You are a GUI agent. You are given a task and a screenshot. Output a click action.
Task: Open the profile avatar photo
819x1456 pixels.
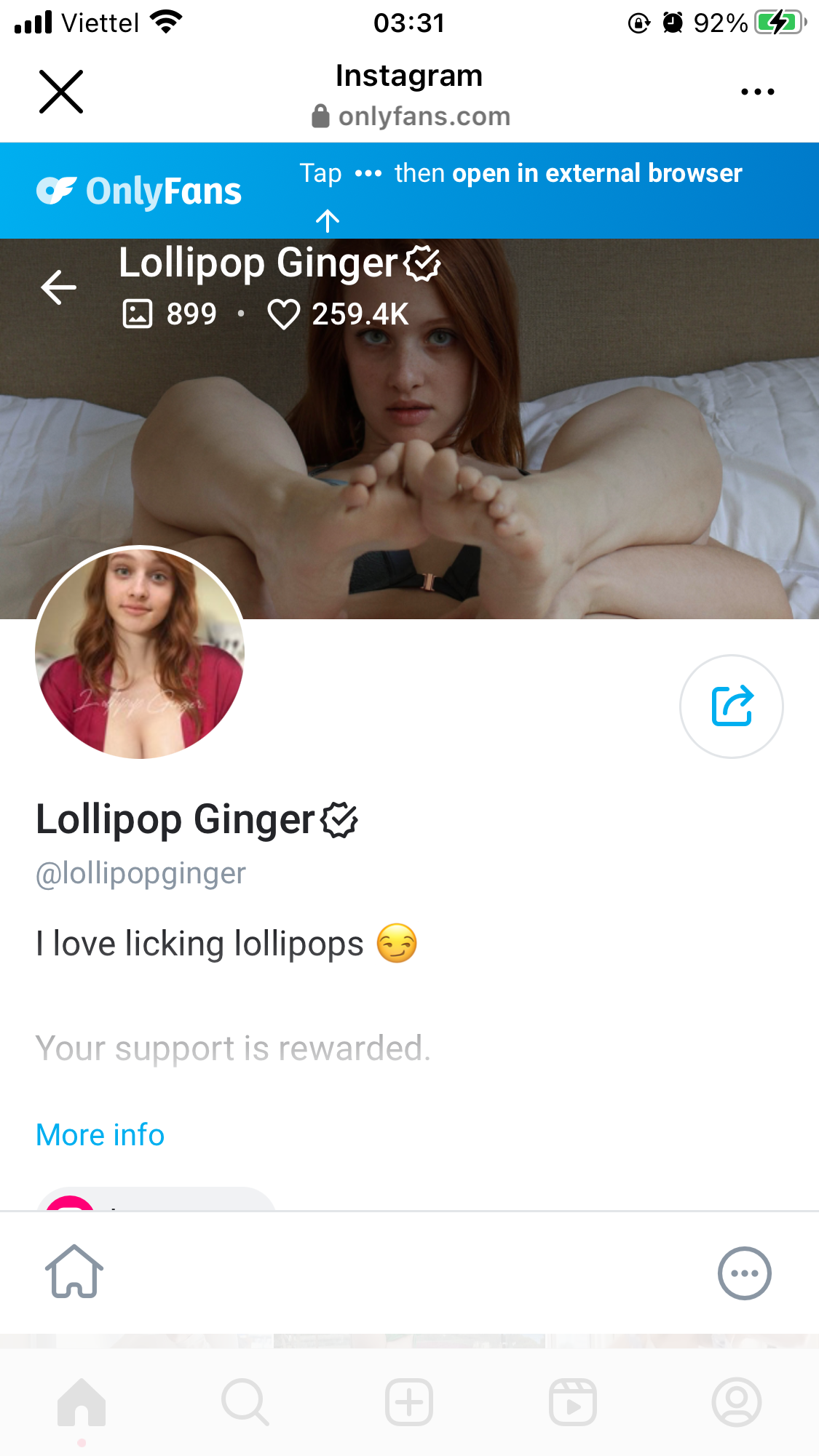[140, 653]
